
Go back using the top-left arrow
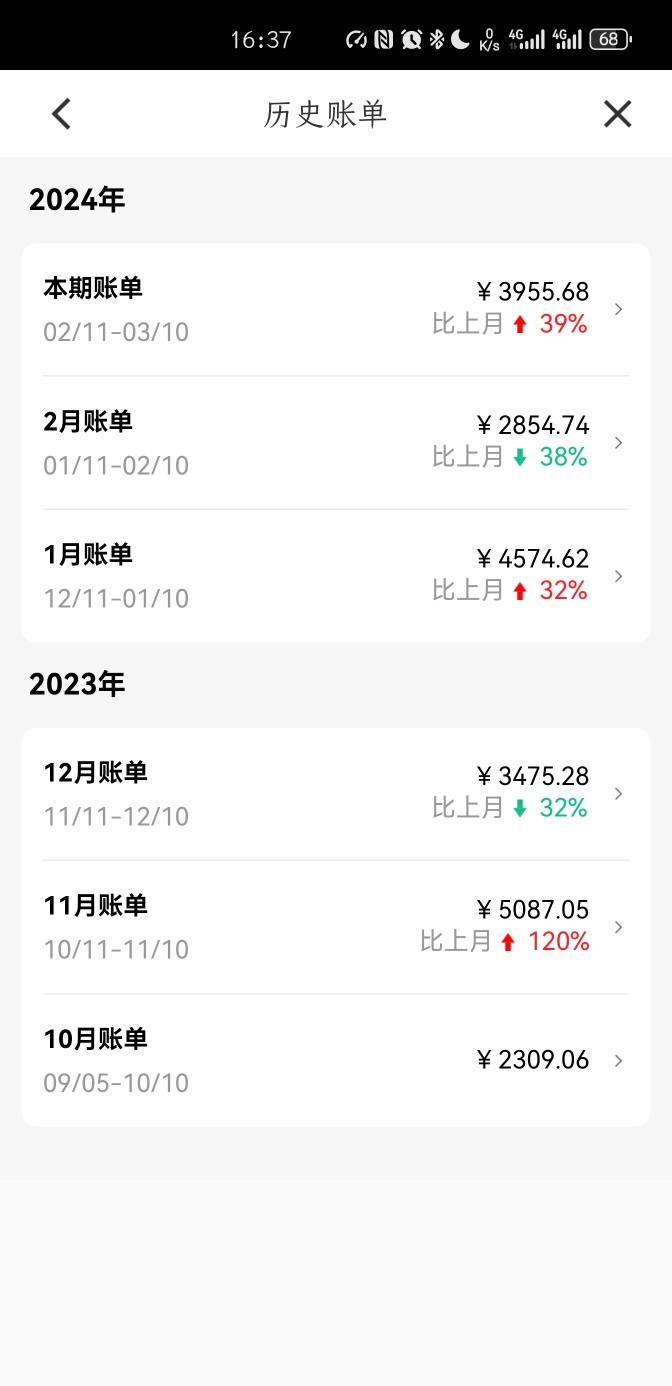coord(61,114)
